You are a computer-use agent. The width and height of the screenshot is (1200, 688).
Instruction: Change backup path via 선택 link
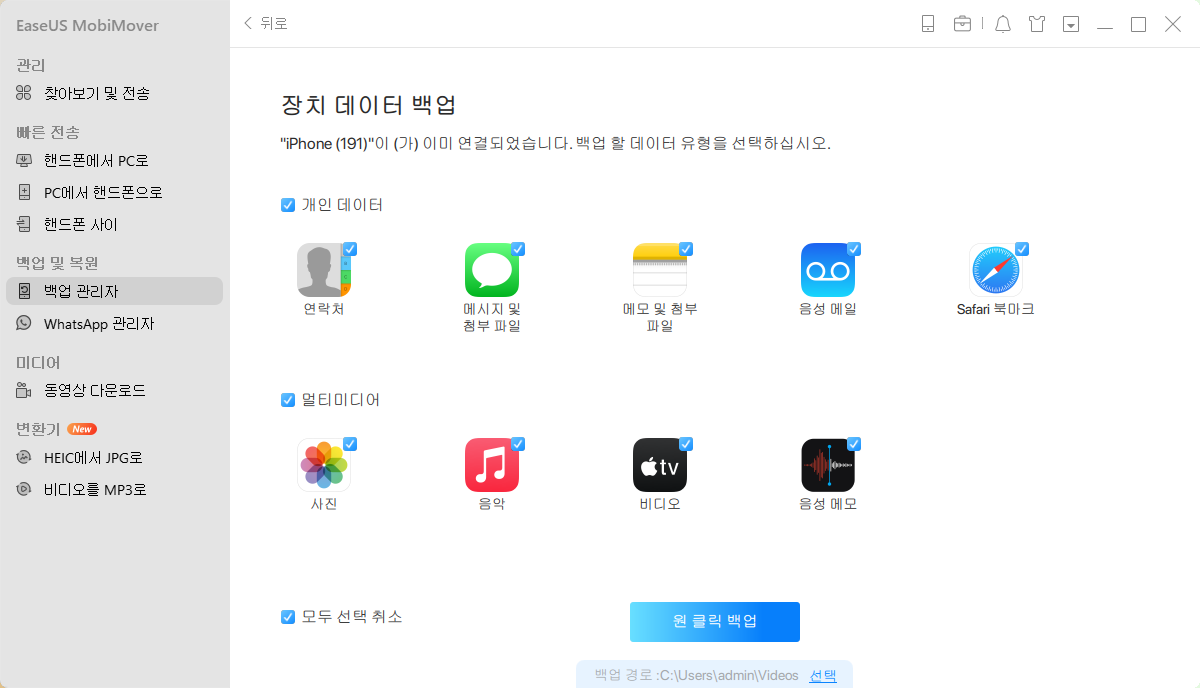click(822, 676)
